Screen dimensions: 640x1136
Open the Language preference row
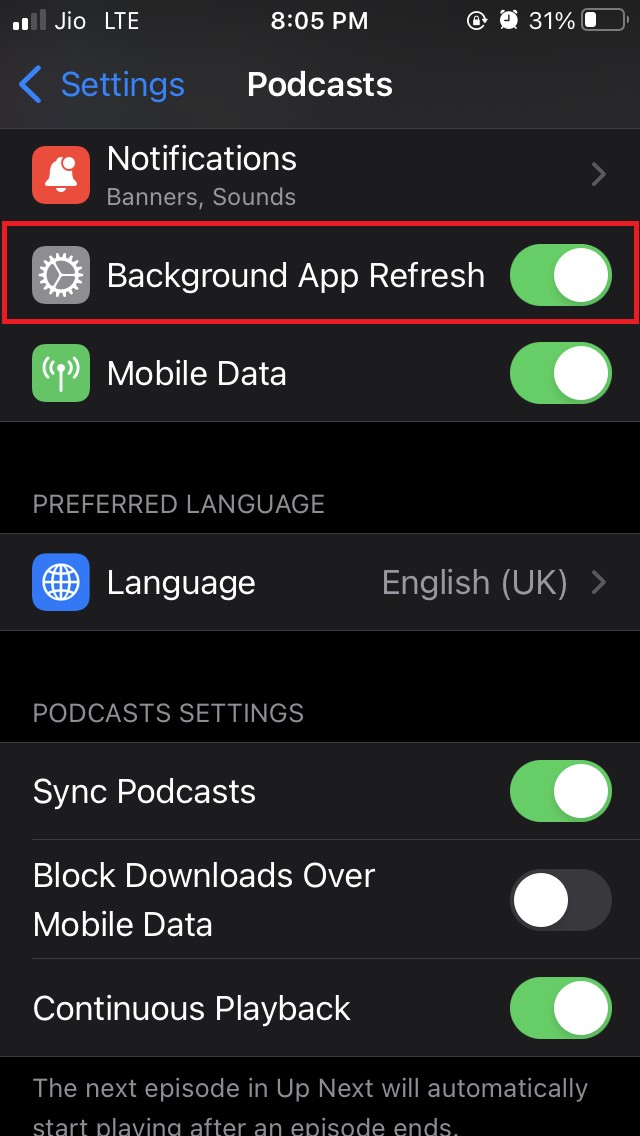pyautogui.click(x=320, y=582)
